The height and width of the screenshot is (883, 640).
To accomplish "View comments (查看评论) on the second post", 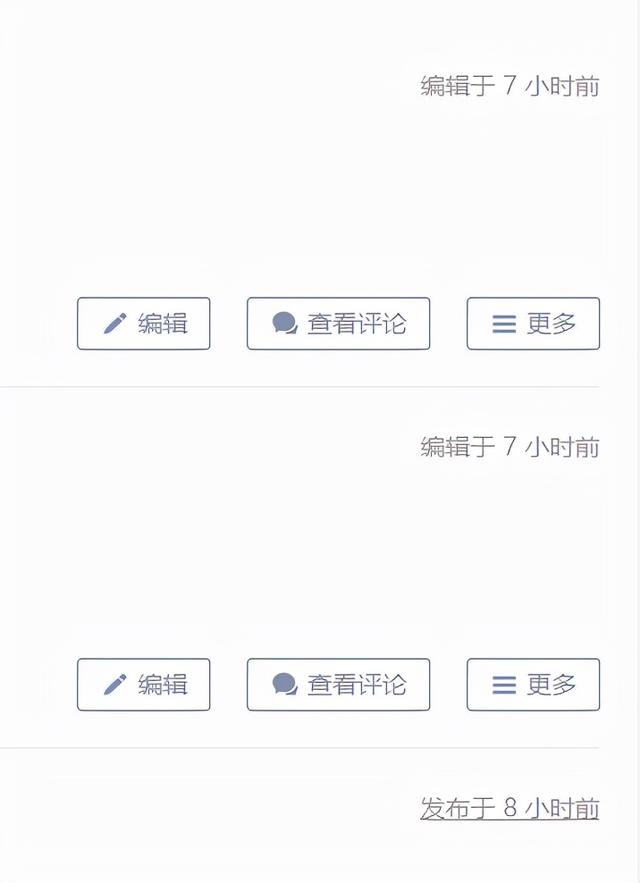I will pos(338,685).
